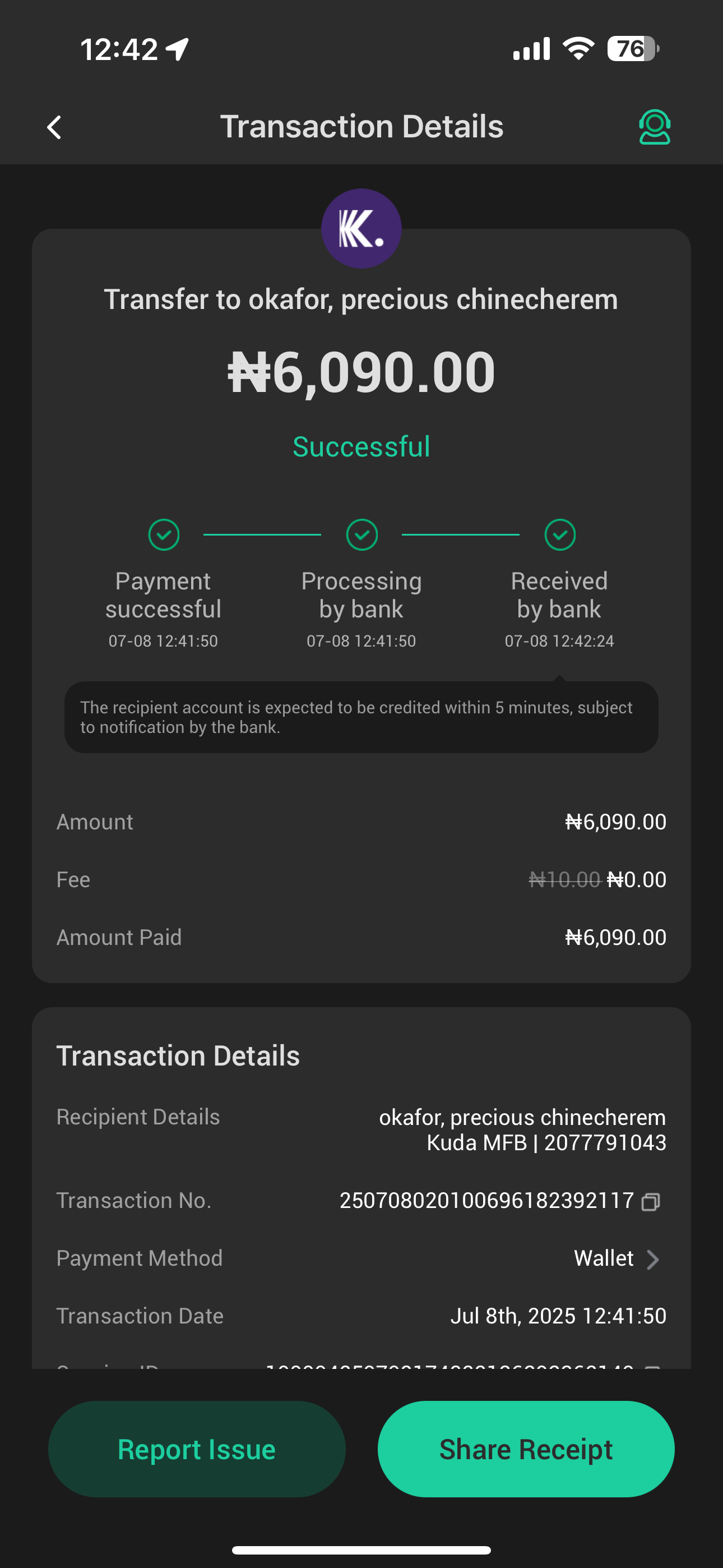Copy the Transaction No.
The image size is (723, 1568).
[x=651, y=1202]
